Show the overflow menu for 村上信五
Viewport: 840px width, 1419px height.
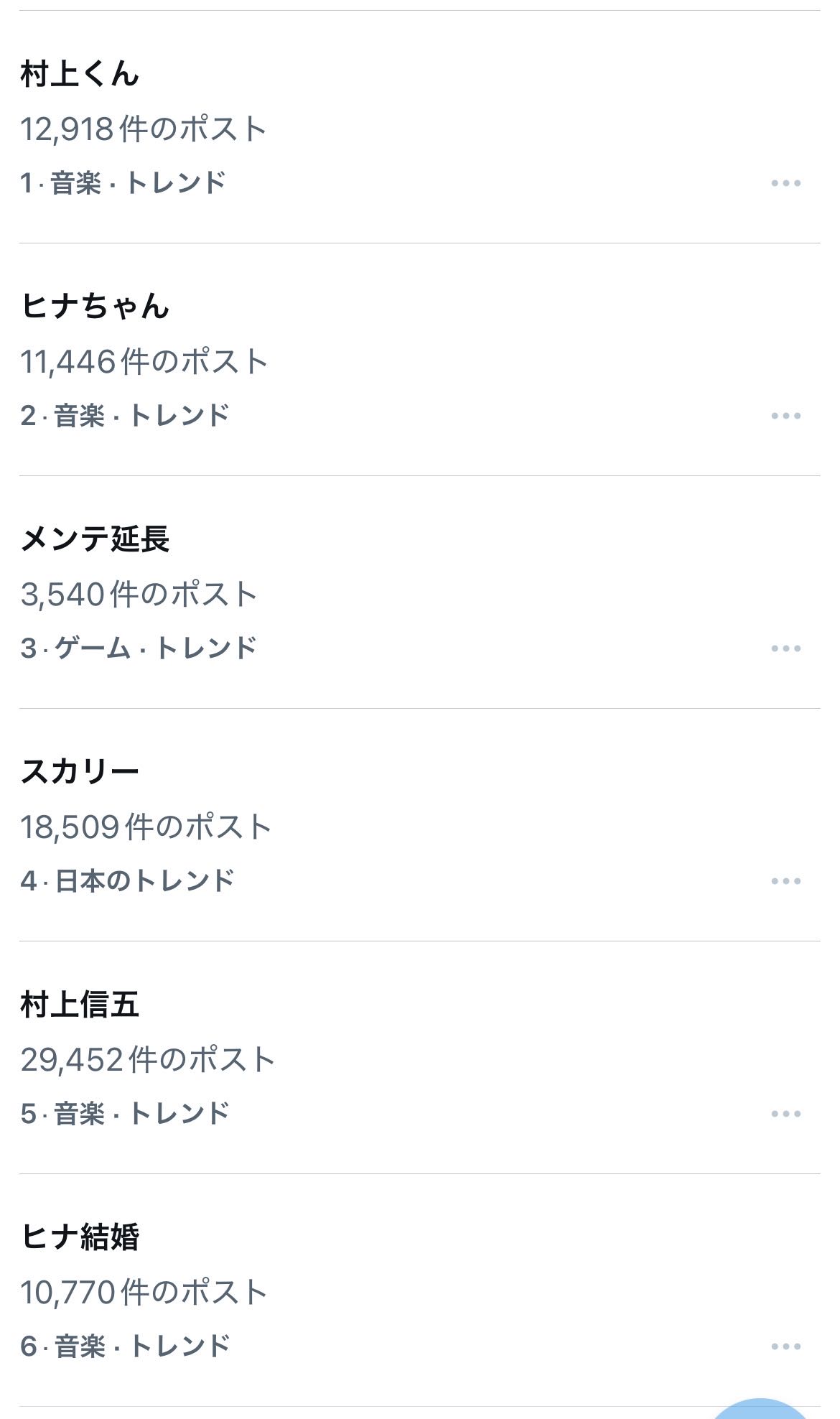pos(785,1114)
